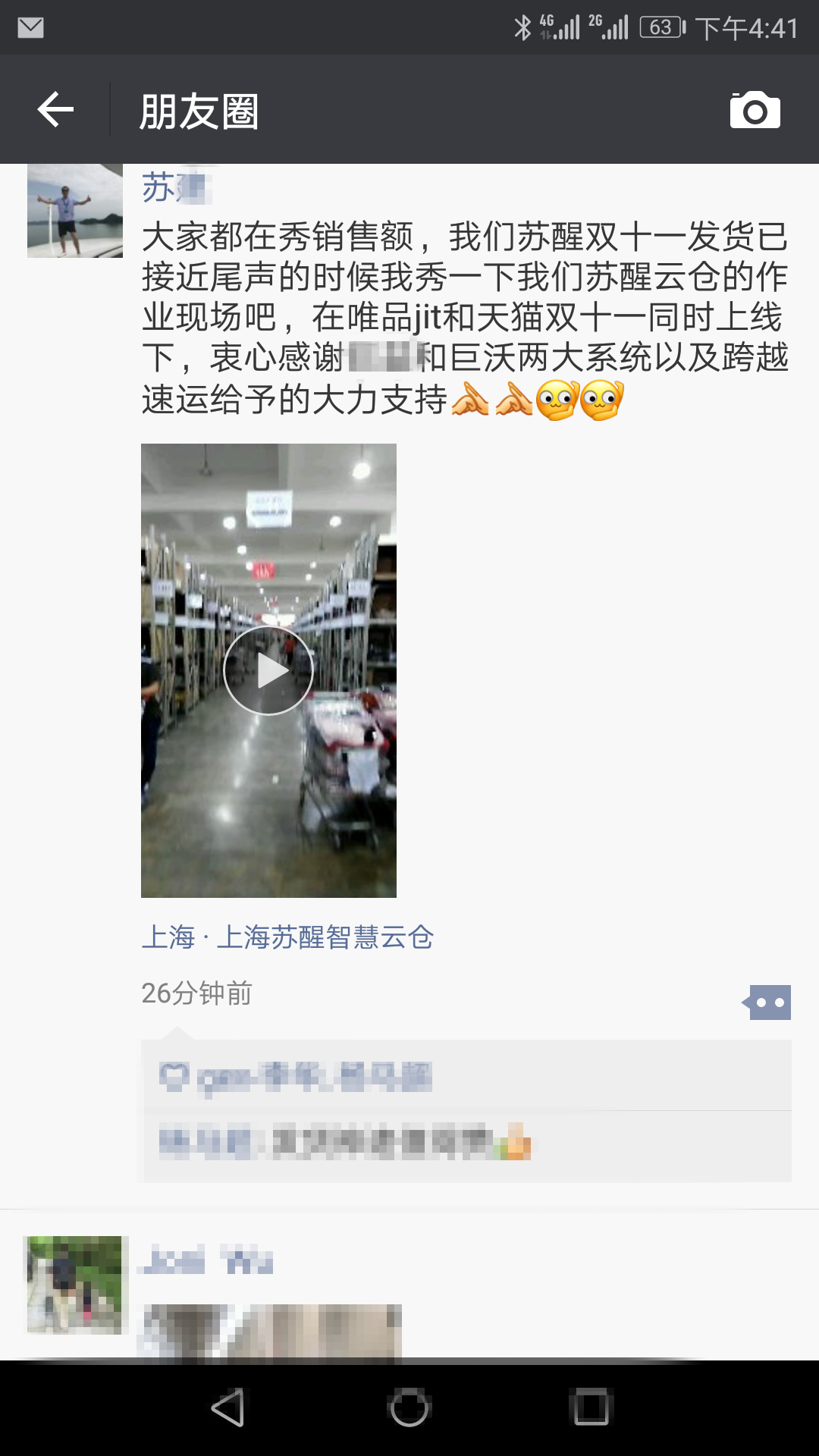The width and height of the screenshot is (819, 1456).
Task: Go back from Moments using the arrow
Action: point(55,111)
